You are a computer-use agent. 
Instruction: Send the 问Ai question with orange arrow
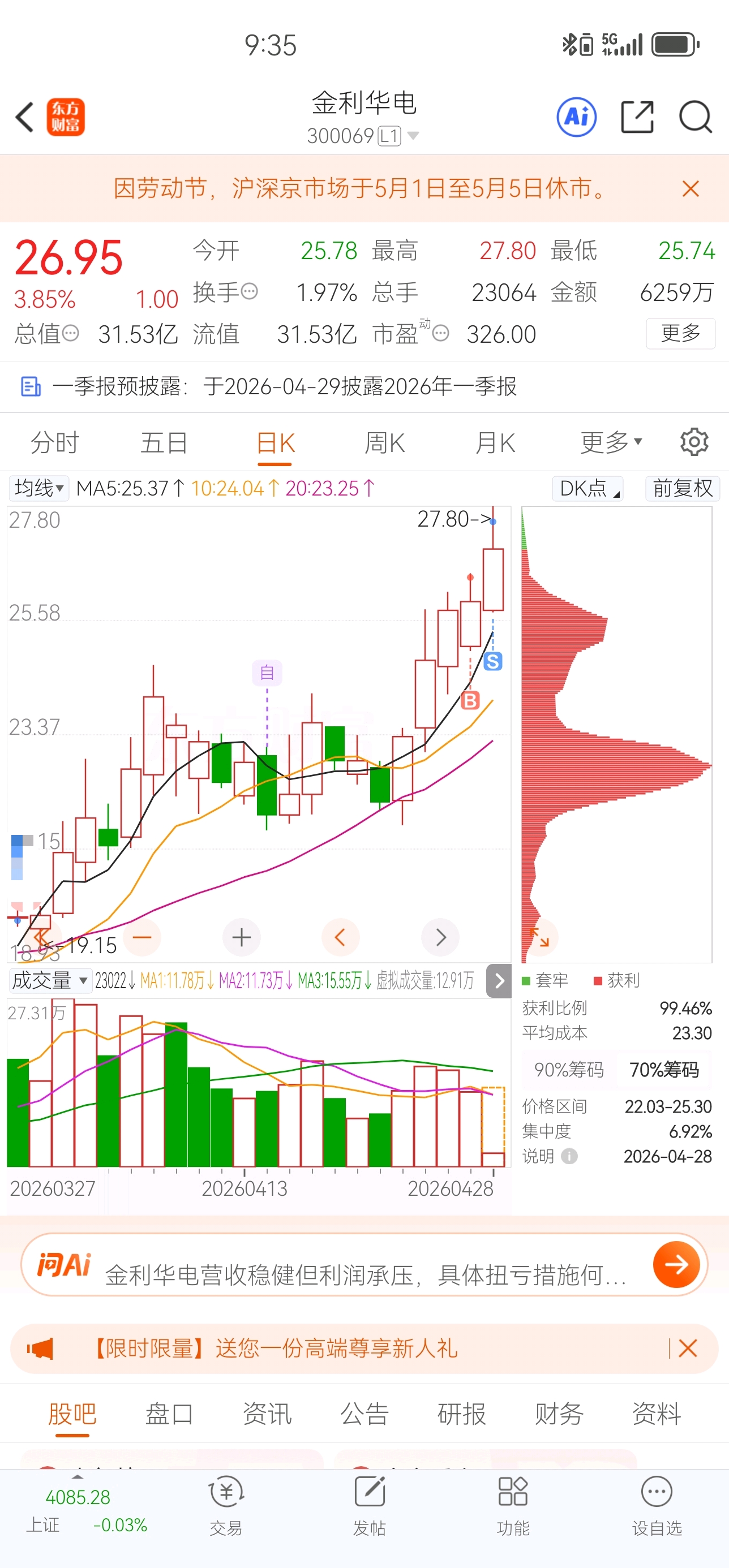click(675, 1264)
